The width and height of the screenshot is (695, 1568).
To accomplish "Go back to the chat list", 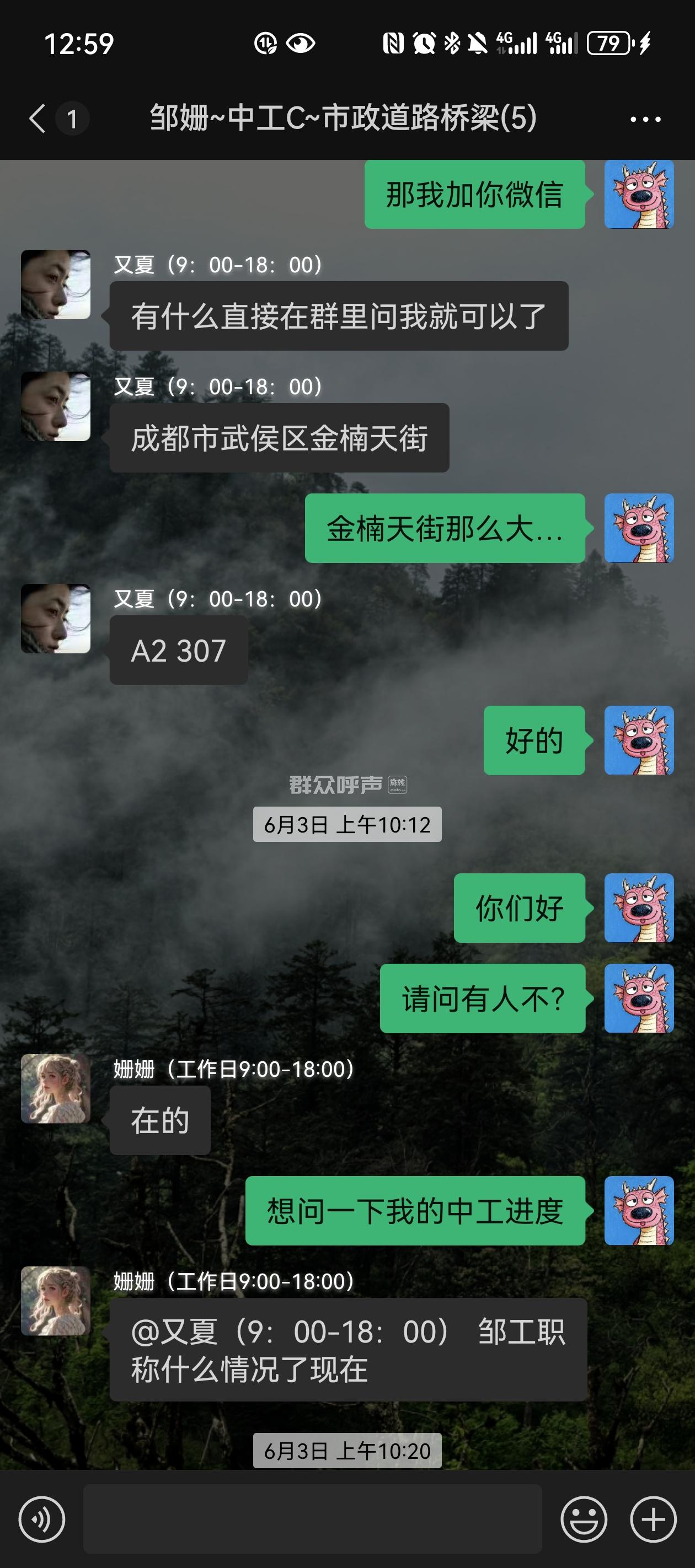I will 38,118.
